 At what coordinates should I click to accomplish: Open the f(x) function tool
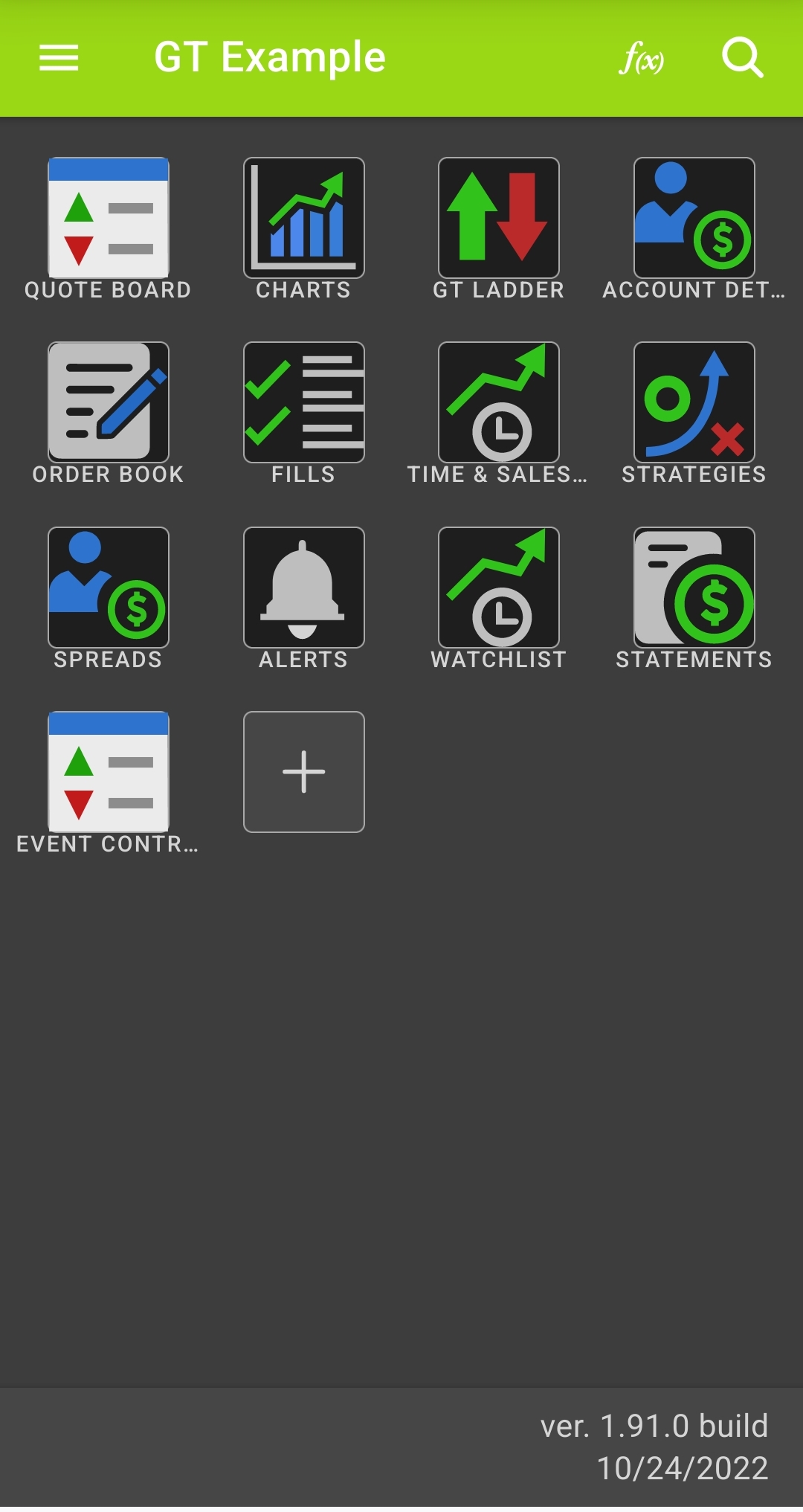pyautogui.click(x=641, y=57)
